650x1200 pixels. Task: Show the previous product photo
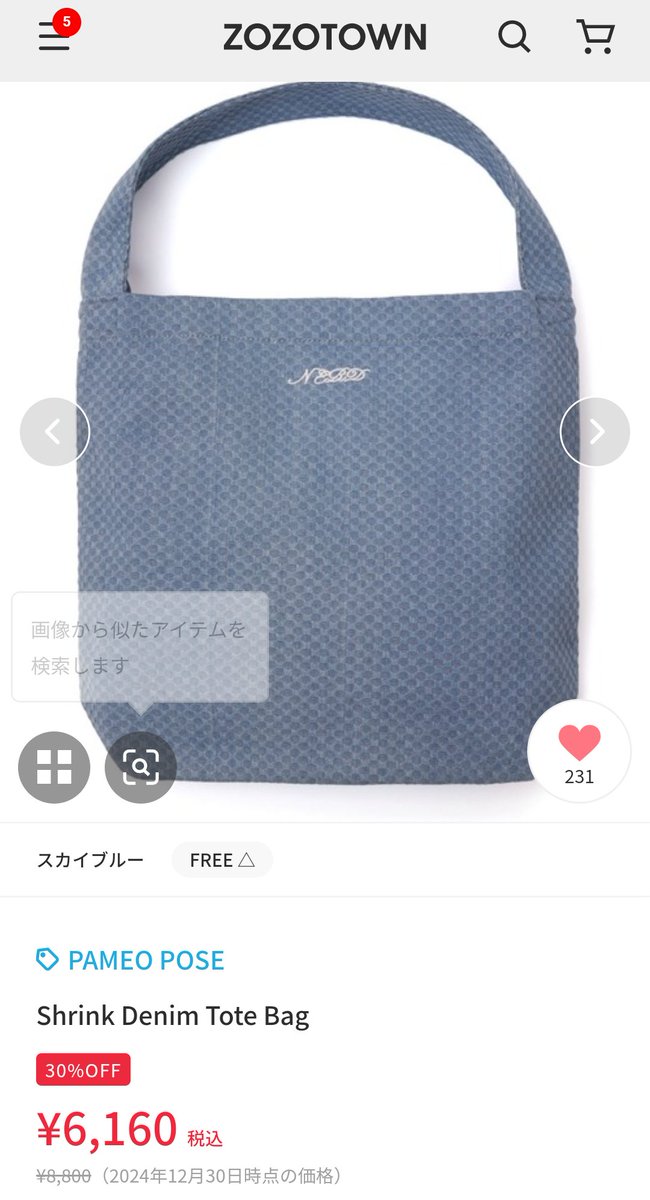point(55,431)
